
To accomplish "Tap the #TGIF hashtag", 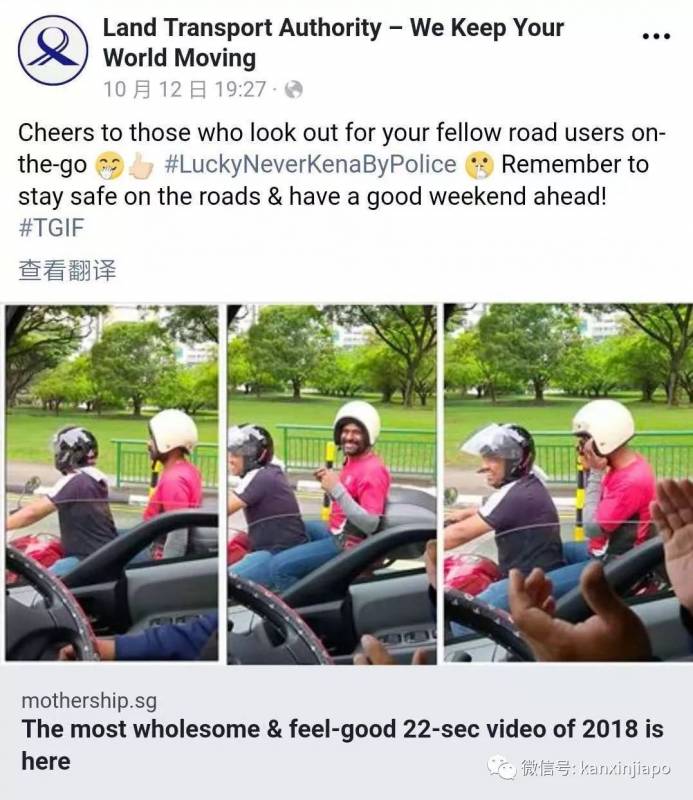I will 51,227.
